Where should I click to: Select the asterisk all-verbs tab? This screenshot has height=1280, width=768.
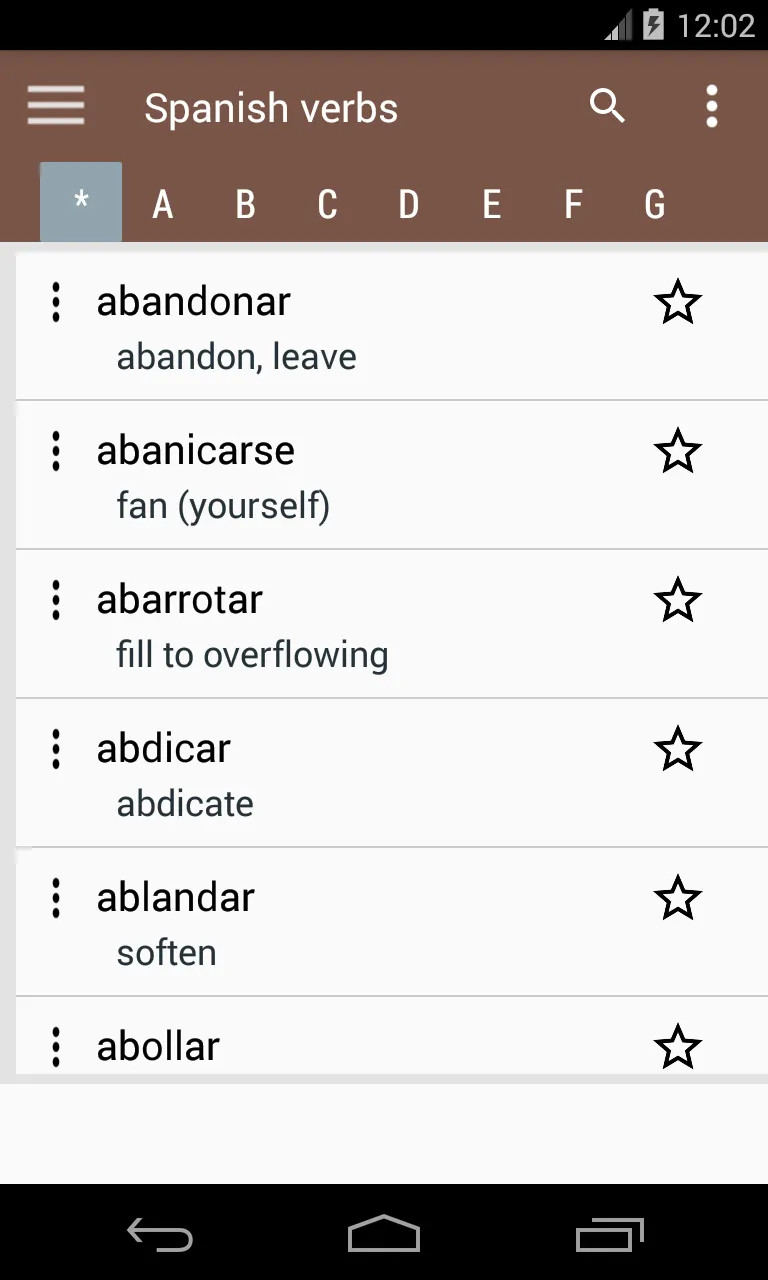[x=81, y=203]
